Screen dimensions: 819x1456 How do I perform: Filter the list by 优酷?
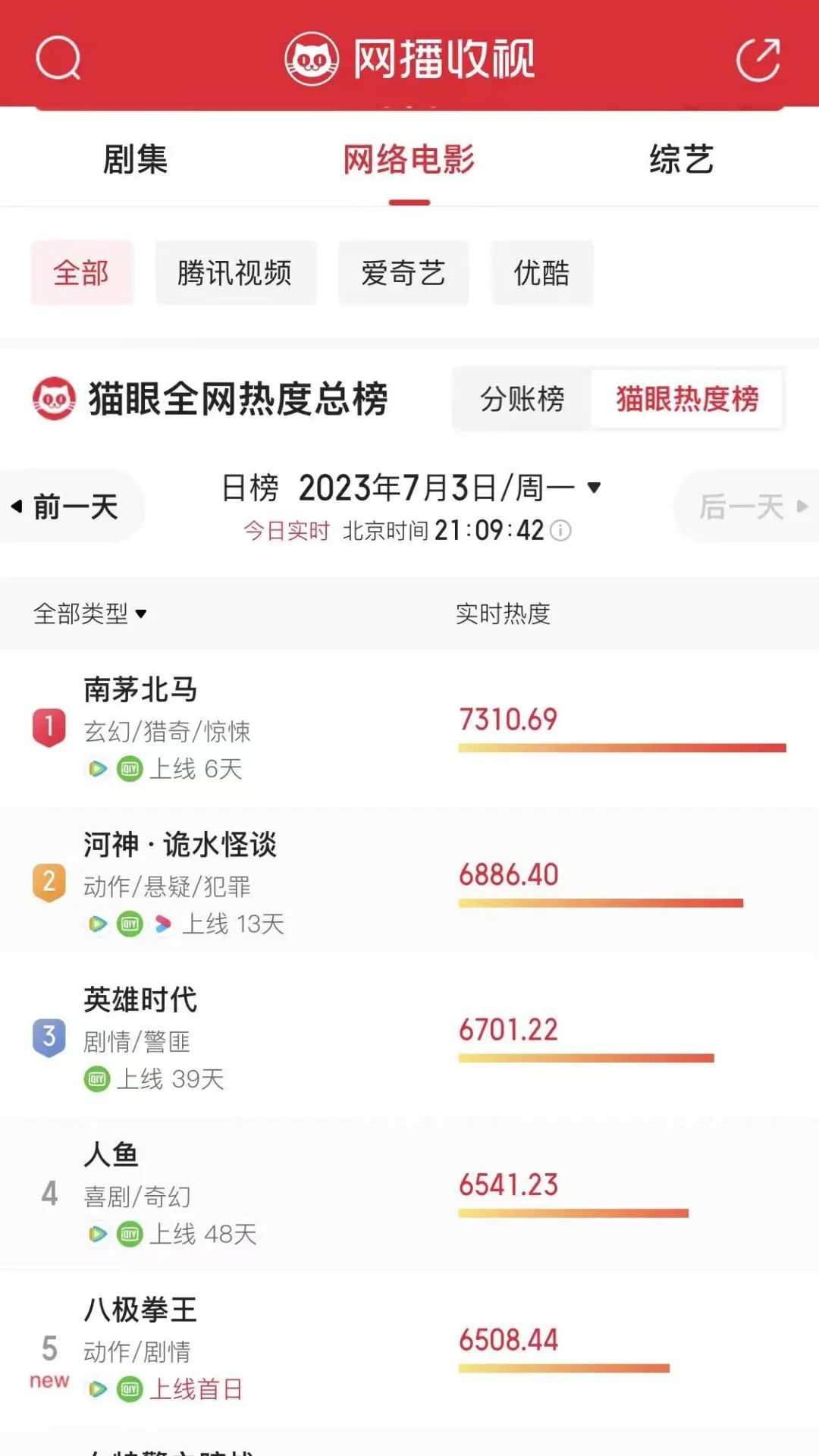pyautogui.click(x=541, y=273)
